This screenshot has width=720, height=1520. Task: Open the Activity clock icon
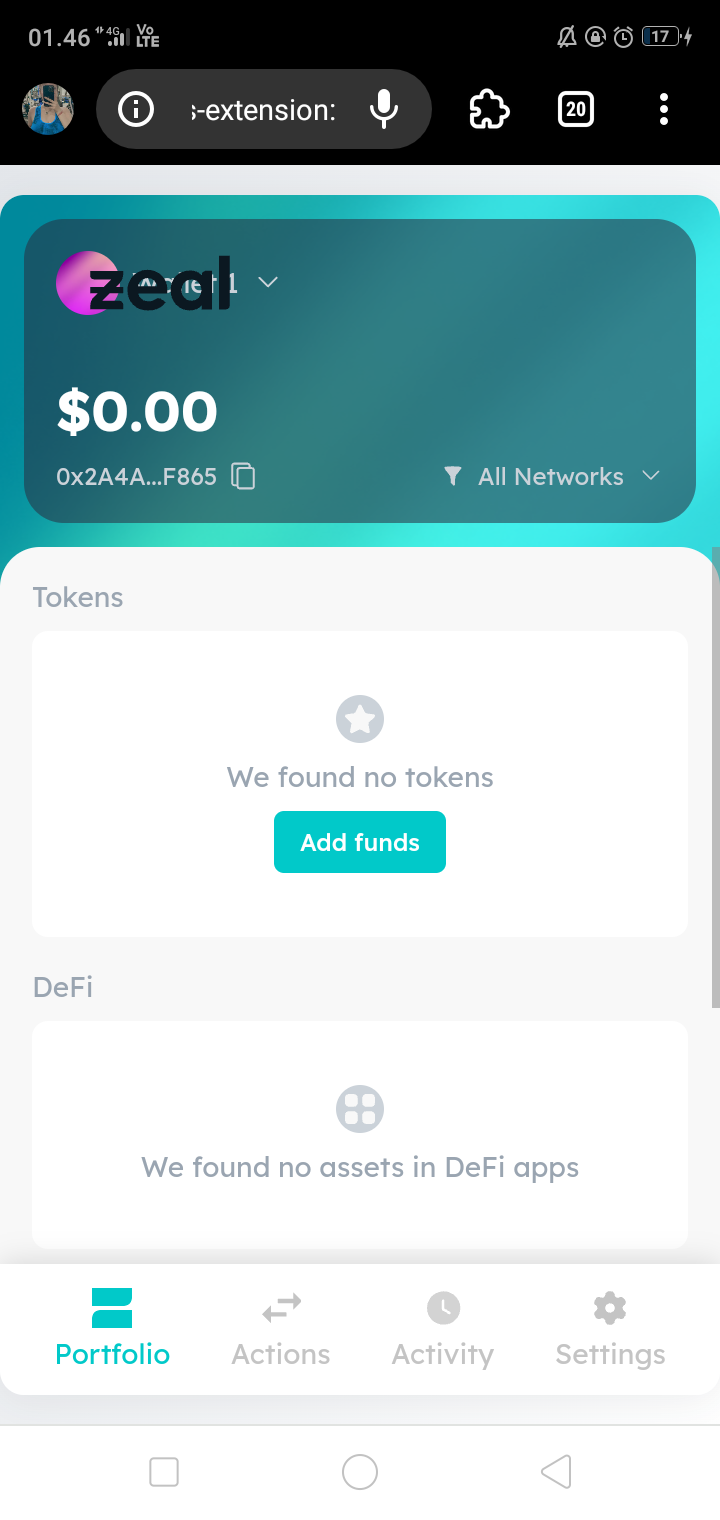pyautogui.click(x=442, y=1308)
